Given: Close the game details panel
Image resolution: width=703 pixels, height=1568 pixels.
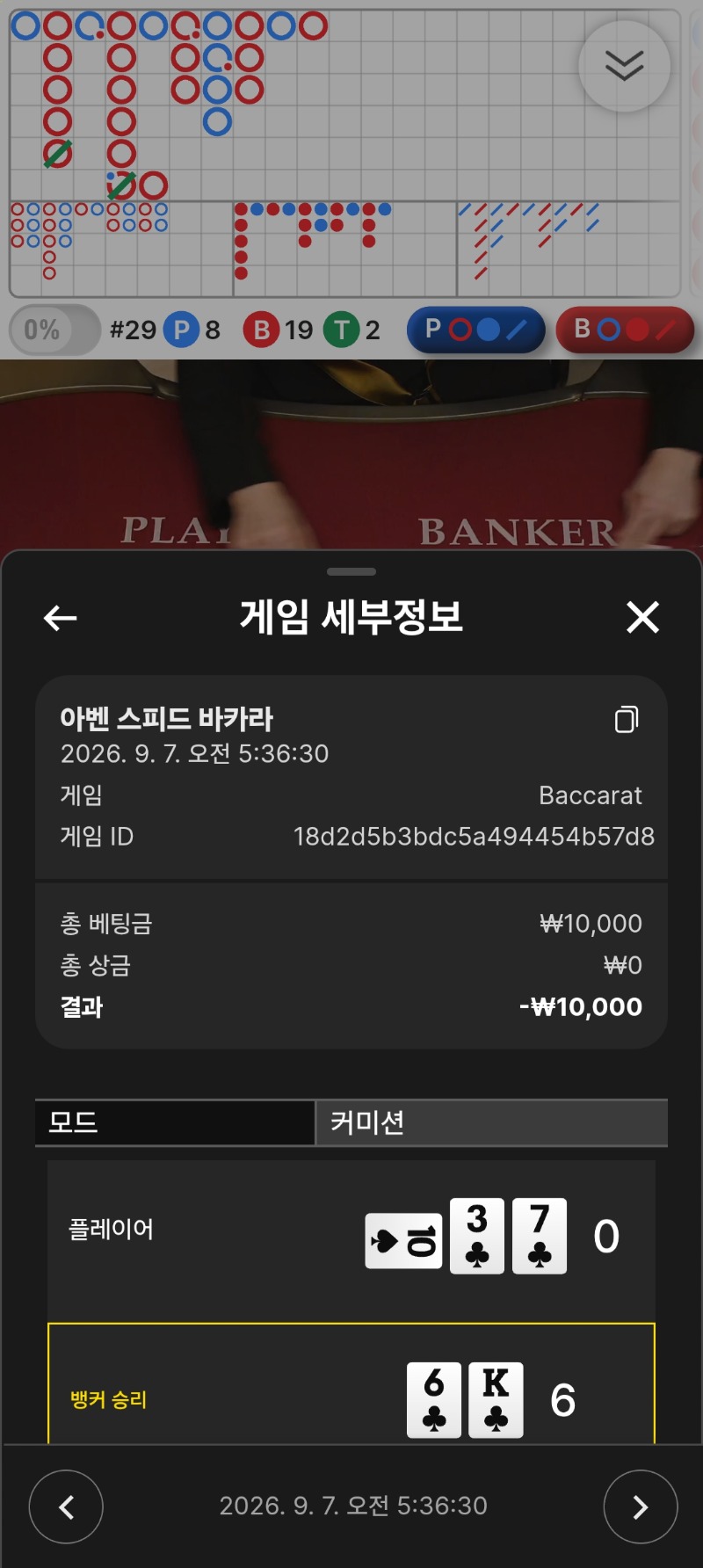Looking at the screenshot, I should coord(642,617).
